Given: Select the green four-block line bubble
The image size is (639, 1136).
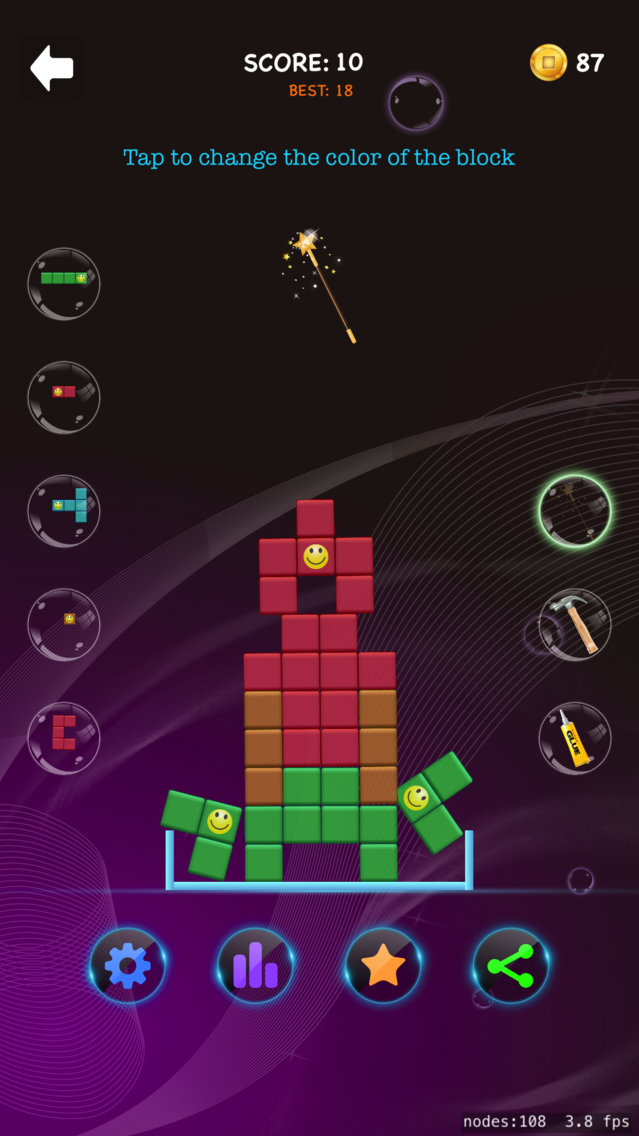Looking at the screenshot, I should point(64,283).
